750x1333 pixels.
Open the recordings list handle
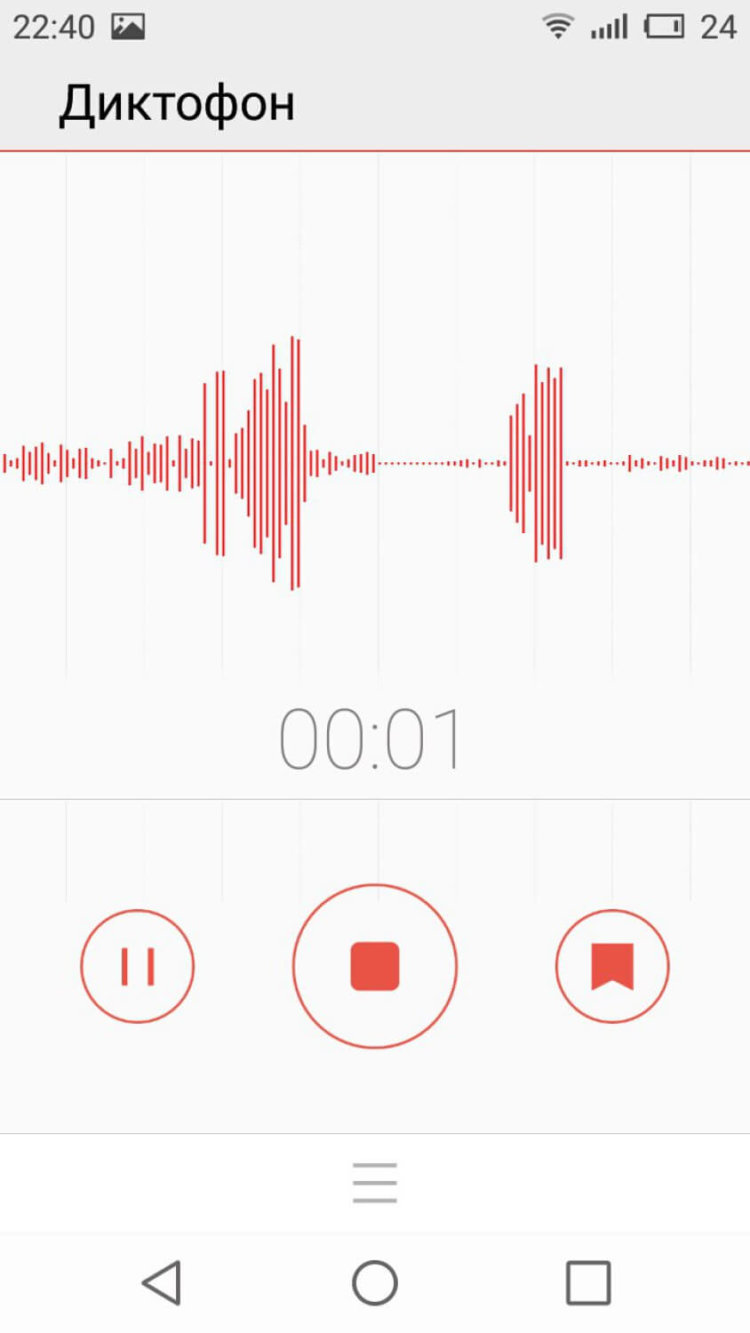pos(375,1183)
